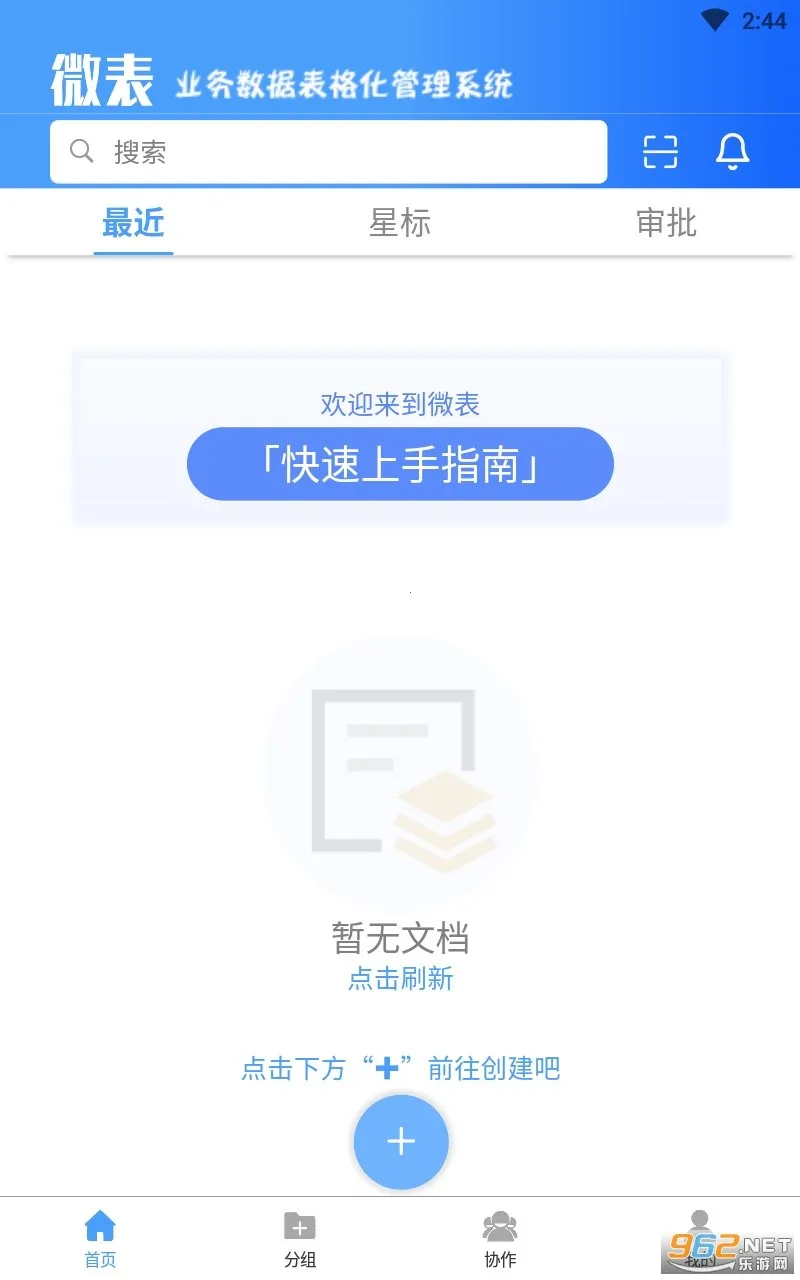Switch to the 星标 tab
Image resolution: width=800 pixels, height=1280 pixels.
click(x=400, y=223)
